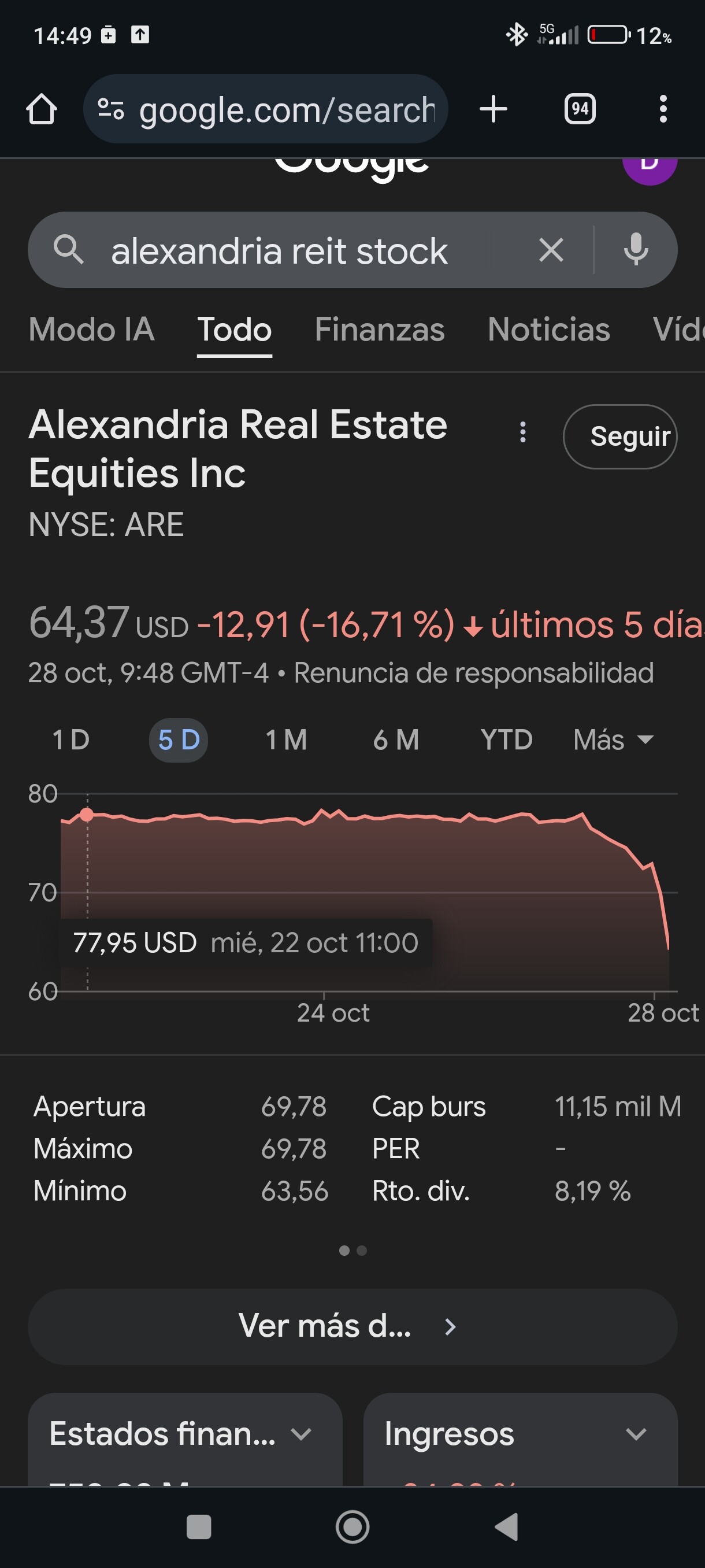Go to the browser home page
Screen dimensions: 705x1568
(42, 110)
